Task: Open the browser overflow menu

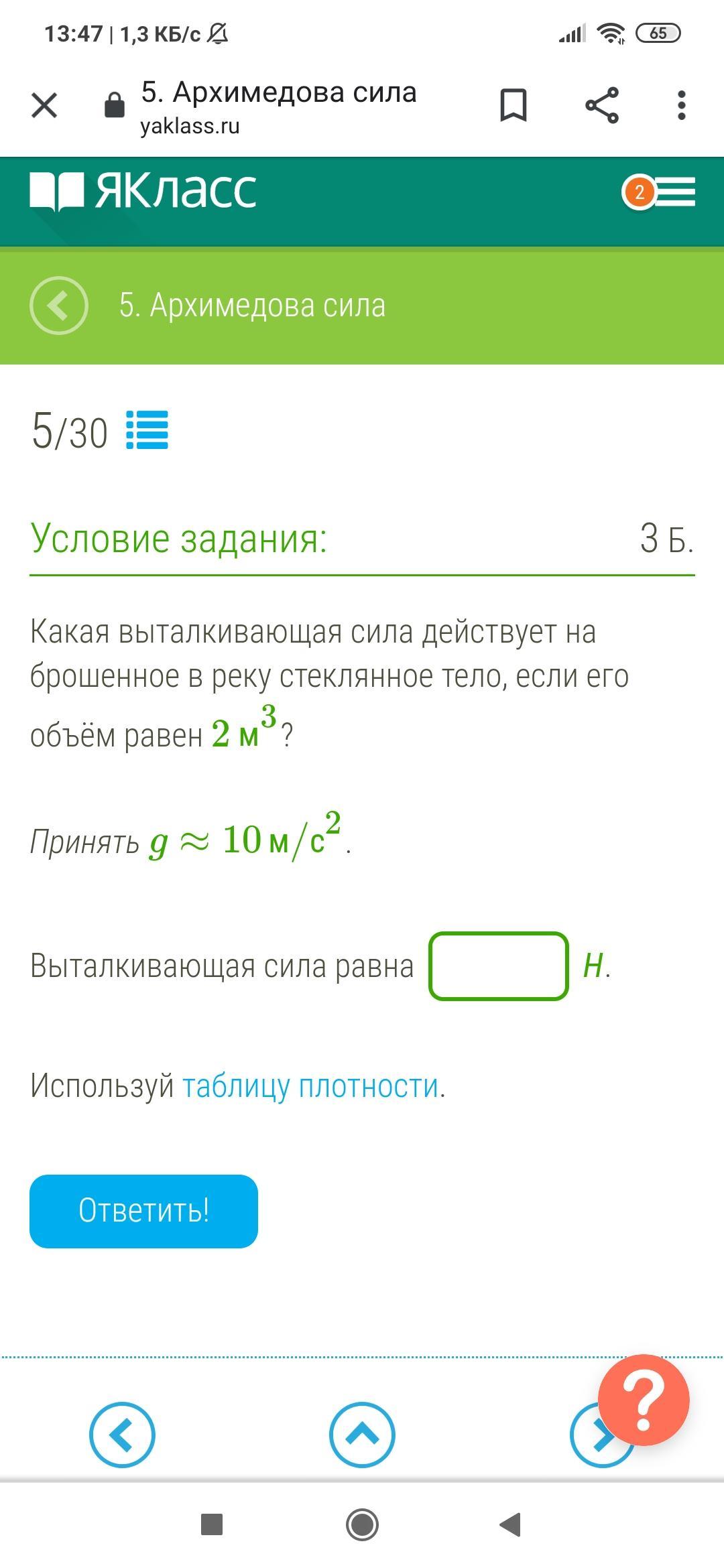Action: [x=681, y=105]
